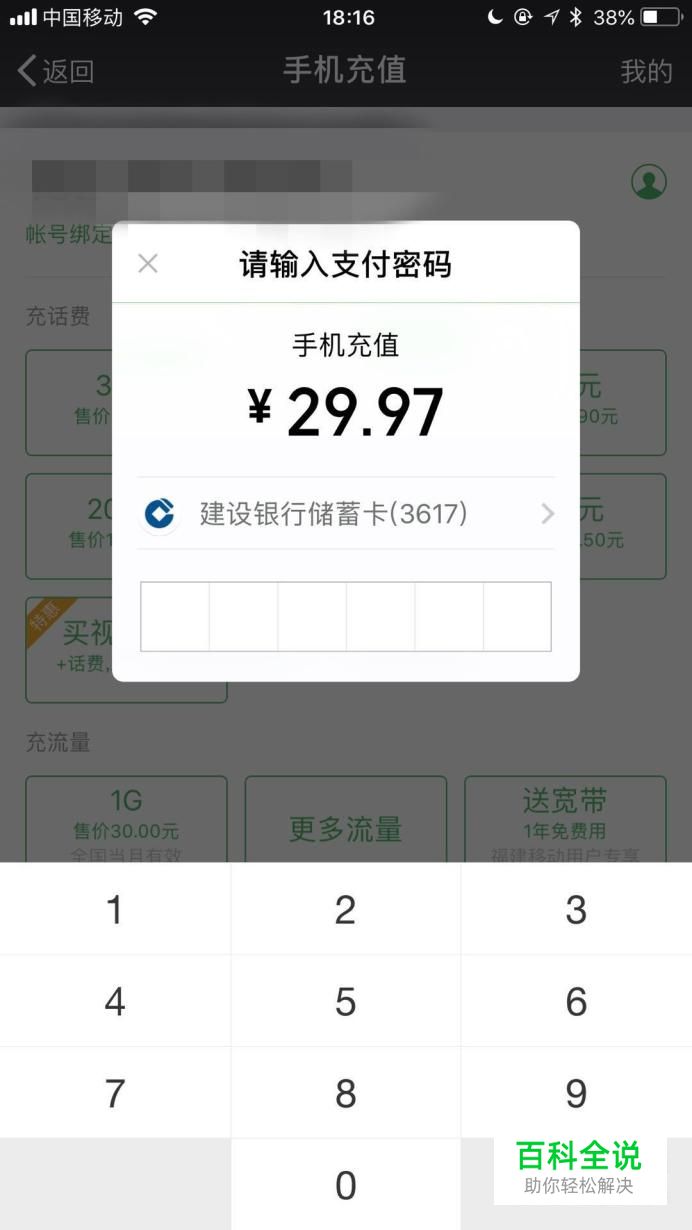Enter digit 2 on the keypad
692x1230 pixels.
(x=346, y=909)
